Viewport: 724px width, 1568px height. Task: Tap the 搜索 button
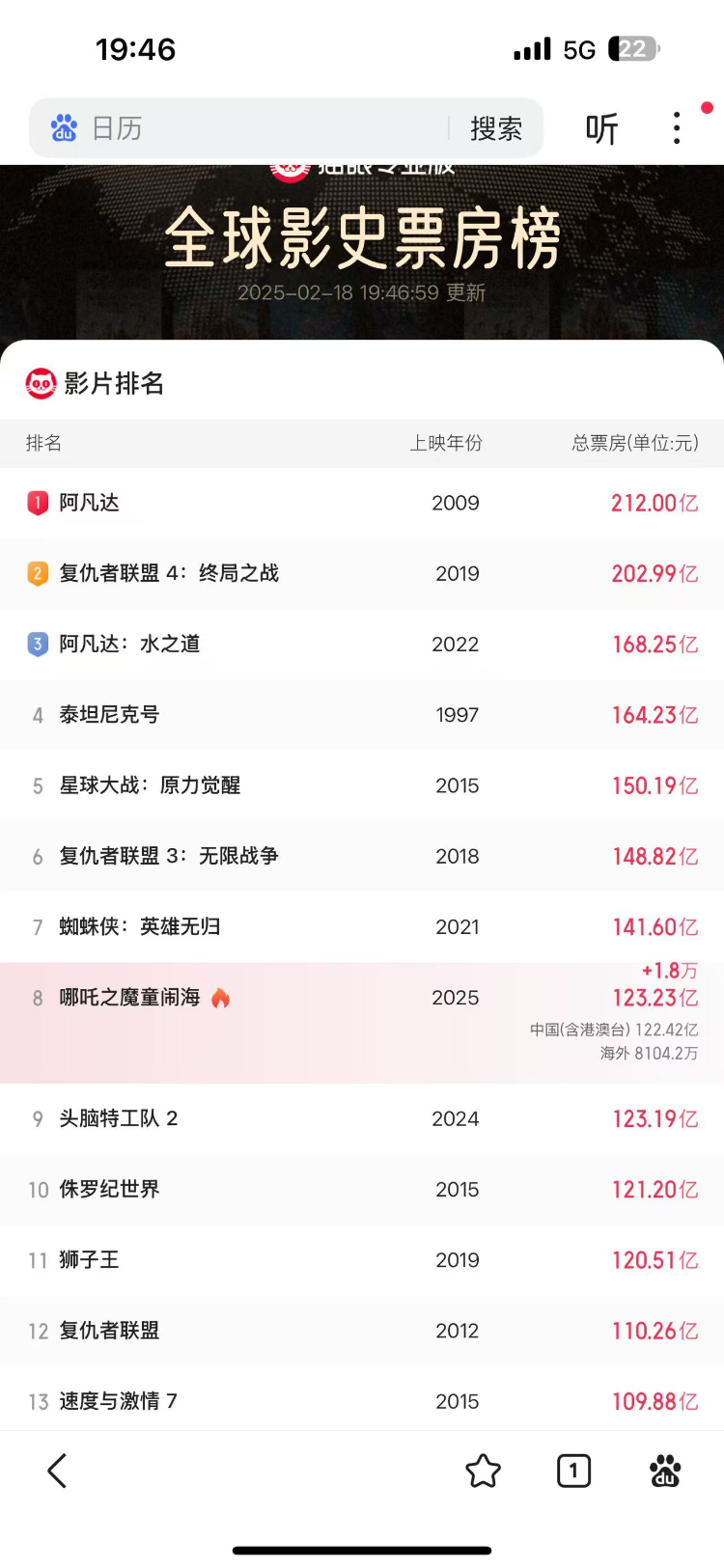point(496,128)
